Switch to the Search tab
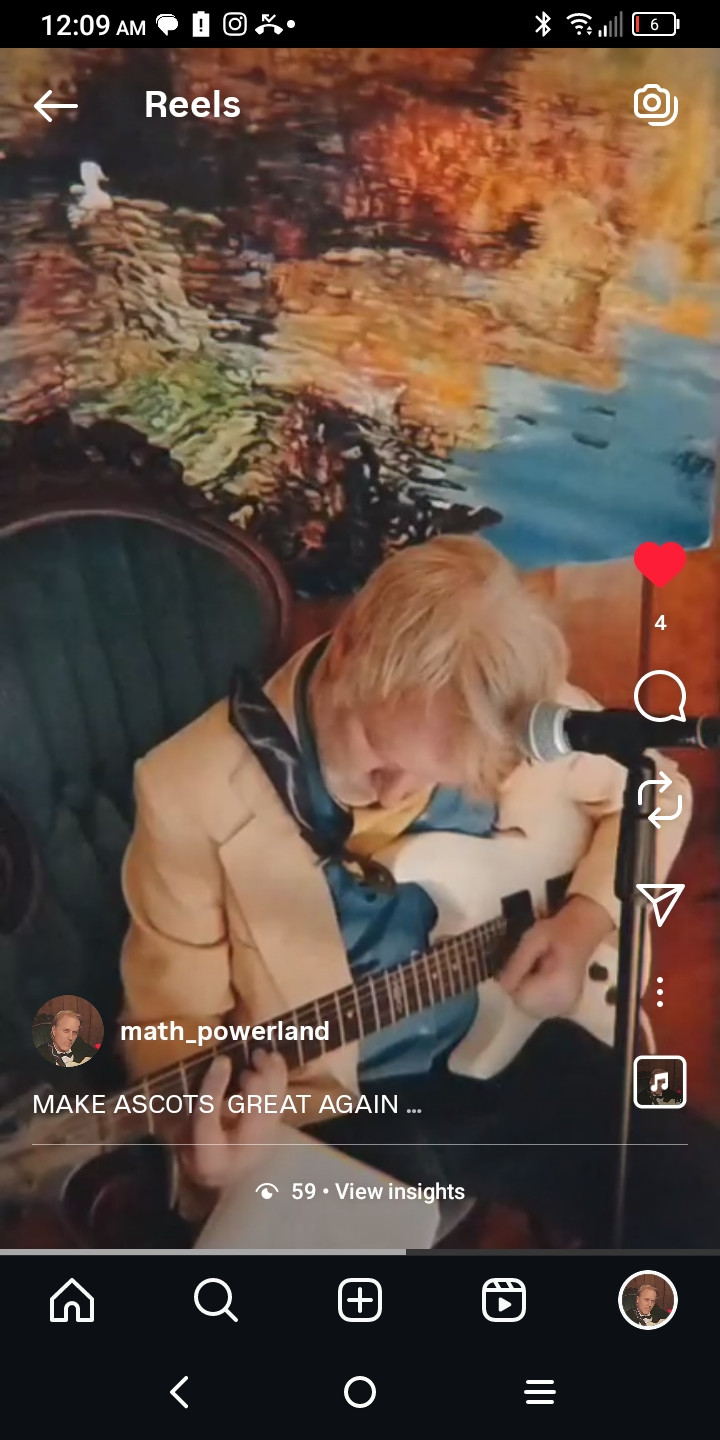 215,1301
